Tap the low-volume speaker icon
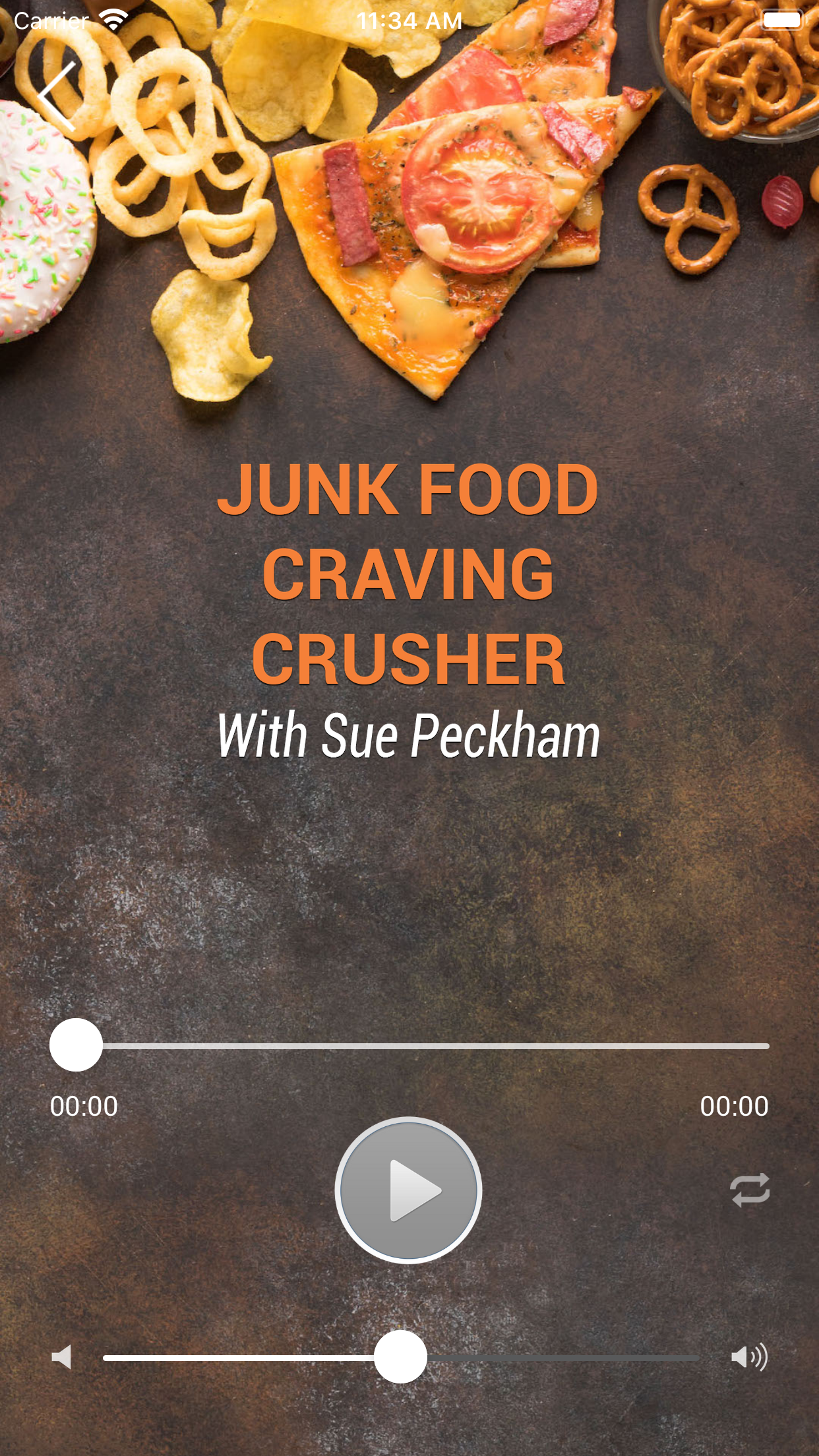 click(x=61, y=1357)
